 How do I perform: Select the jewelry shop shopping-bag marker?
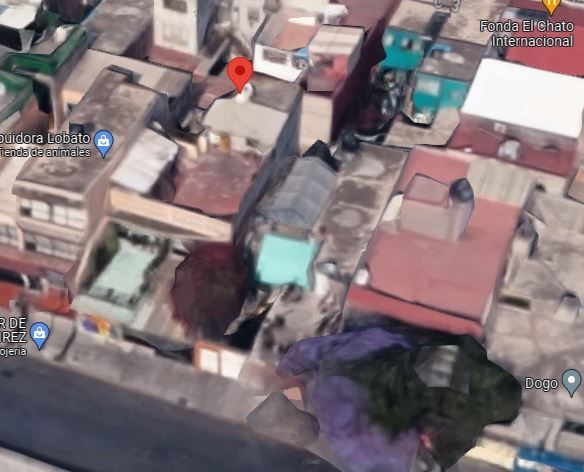pos(39,336)
